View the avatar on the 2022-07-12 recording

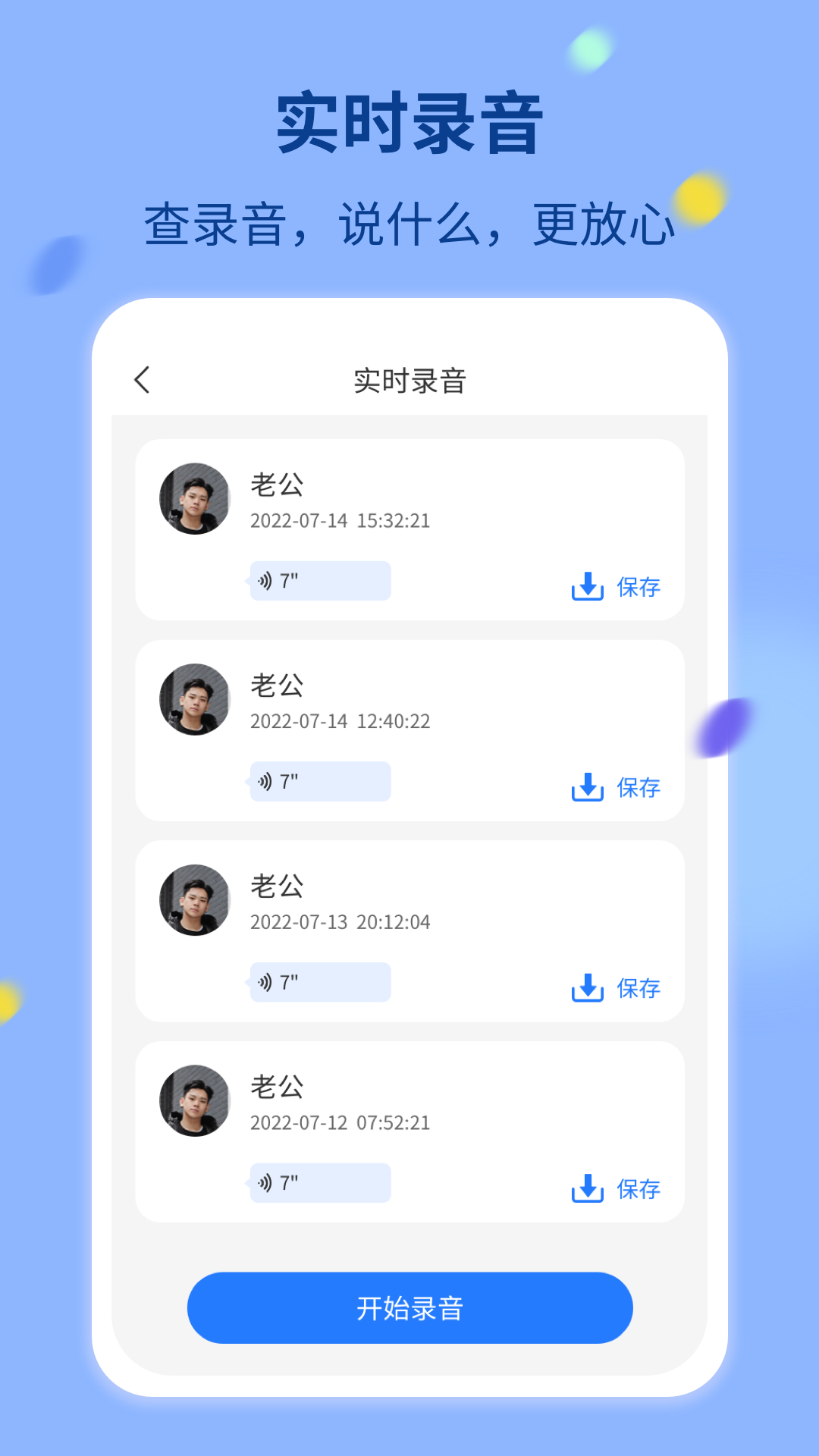tap(195, 1103)
